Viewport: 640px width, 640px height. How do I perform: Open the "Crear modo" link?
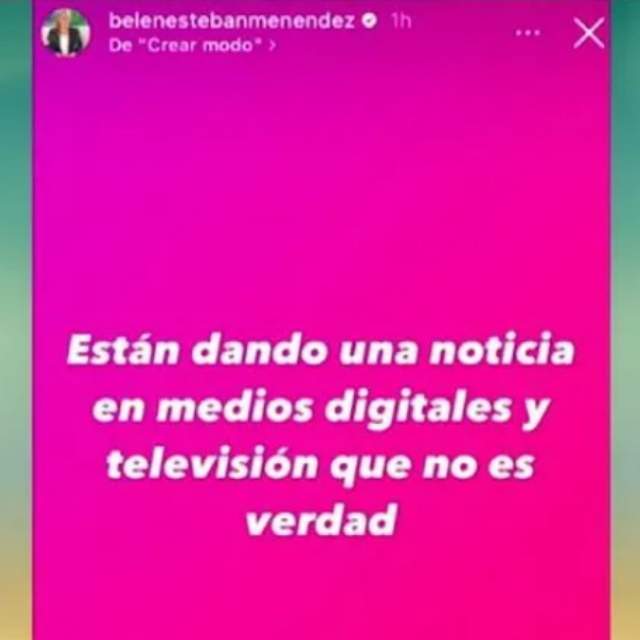(x=190, y=45)
